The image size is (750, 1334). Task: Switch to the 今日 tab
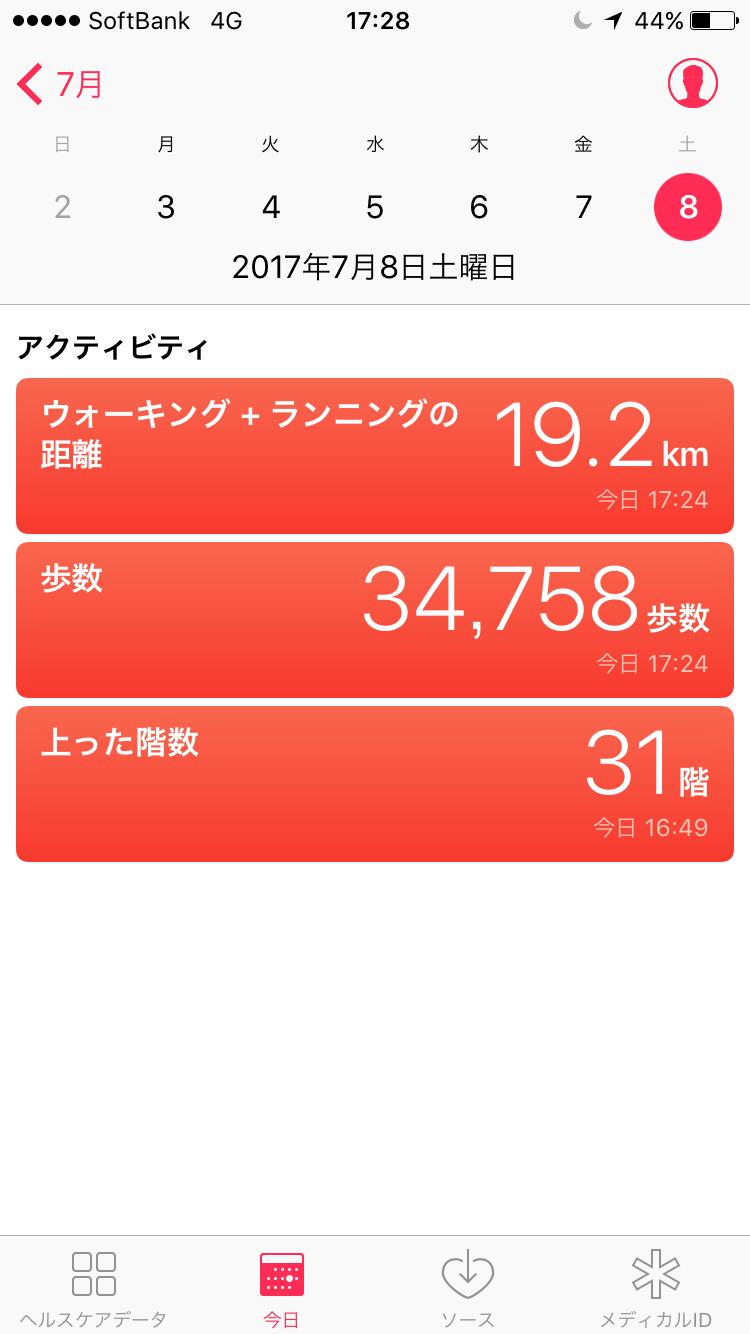281,1288
